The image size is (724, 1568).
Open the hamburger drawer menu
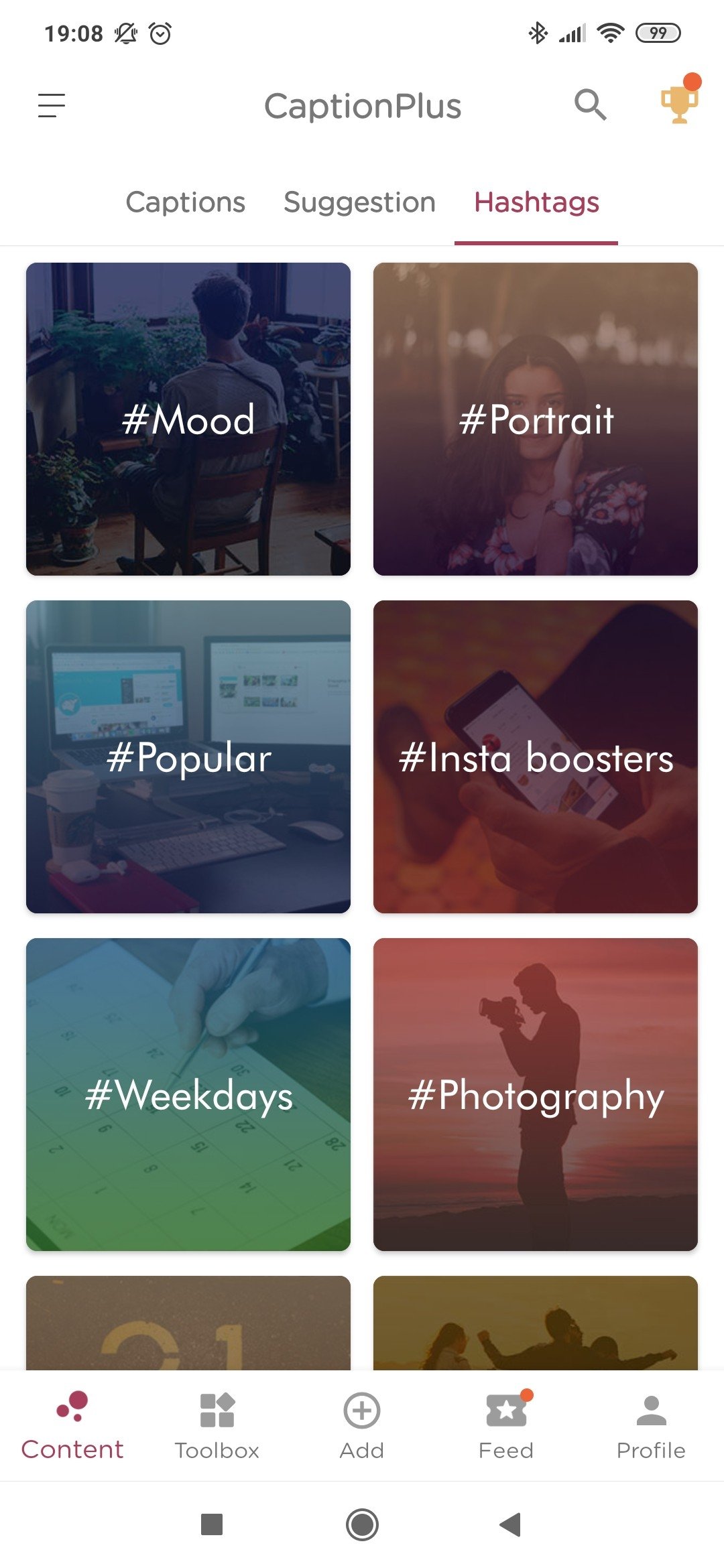coord(52,105)
